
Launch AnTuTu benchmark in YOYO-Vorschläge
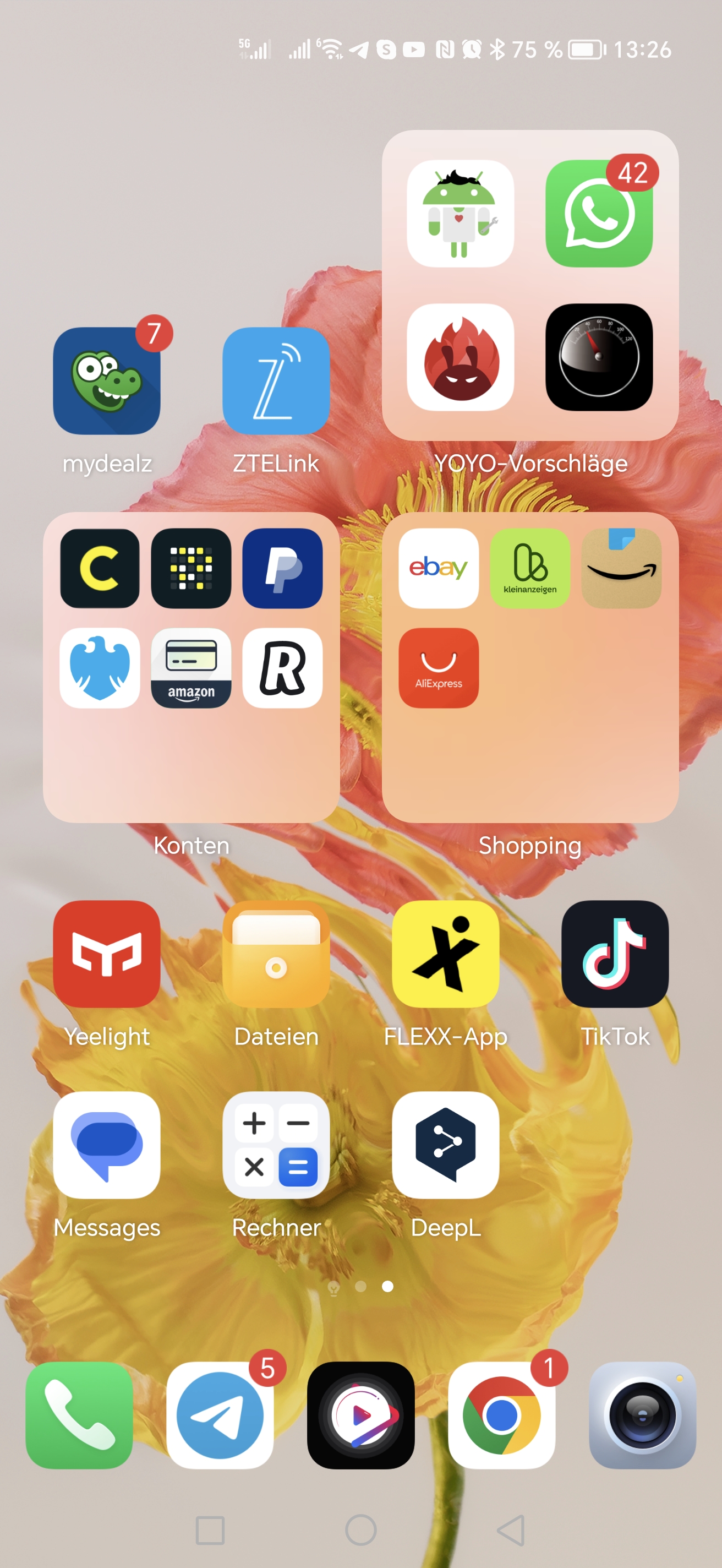point(461,357)
